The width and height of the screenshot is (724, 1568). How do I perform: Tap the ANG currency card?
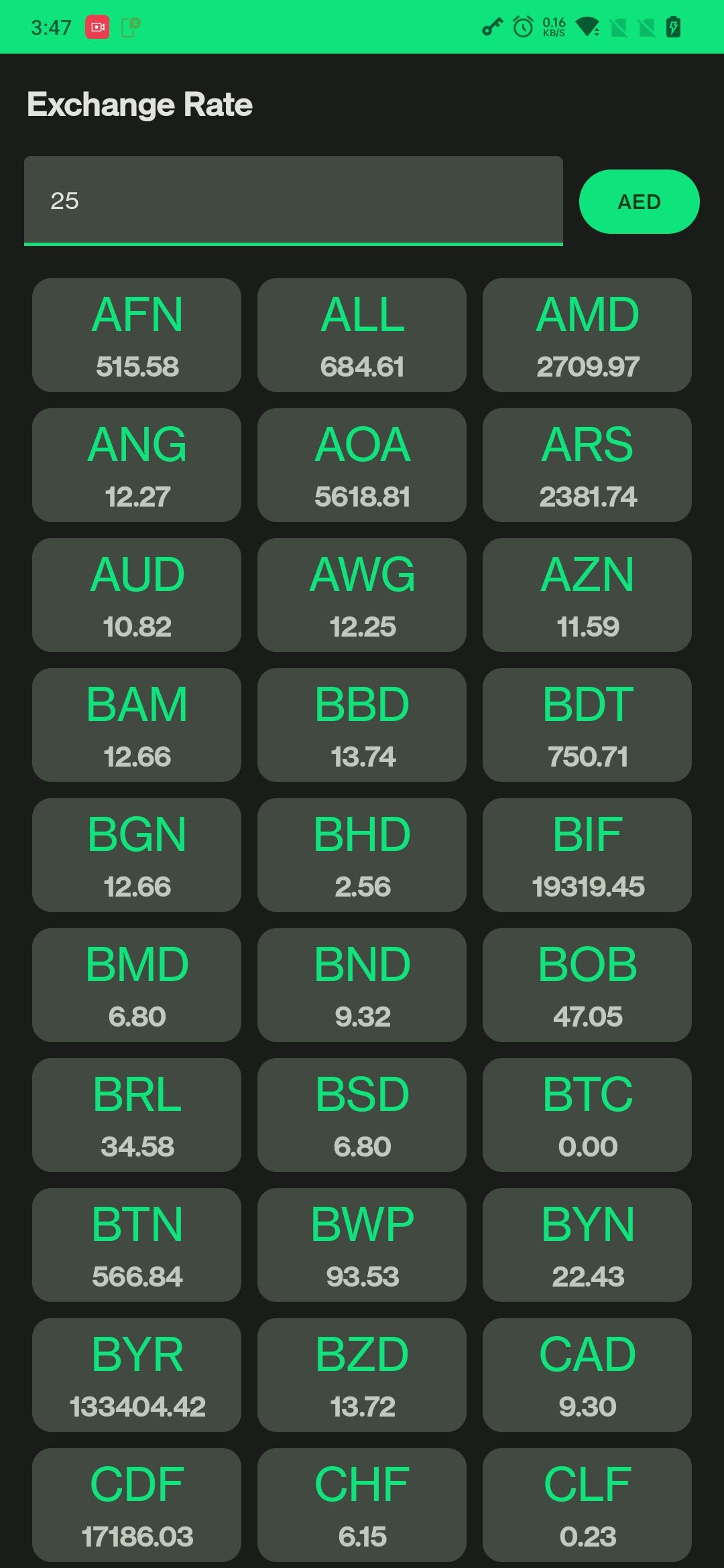point(137,465)
